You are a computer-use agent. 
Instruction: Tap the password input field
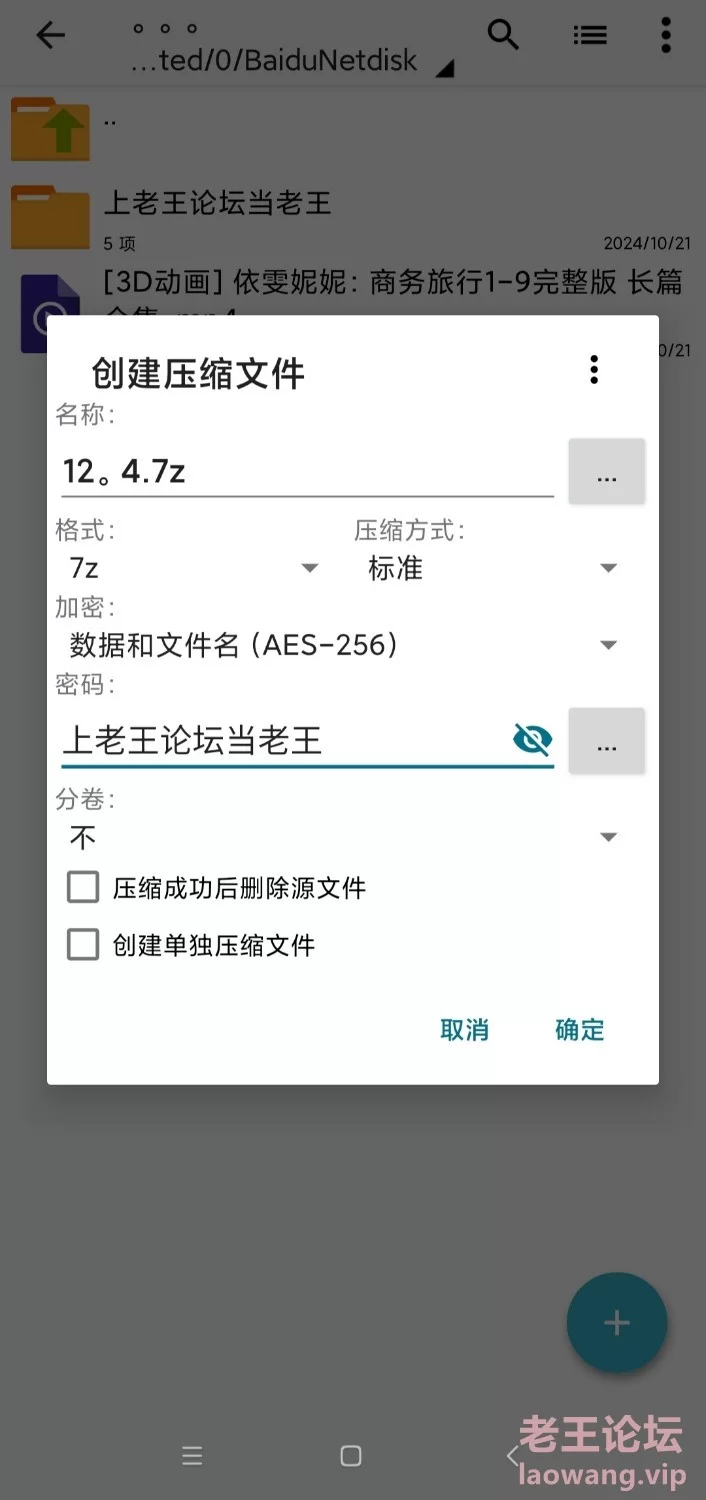pos(285,740)
